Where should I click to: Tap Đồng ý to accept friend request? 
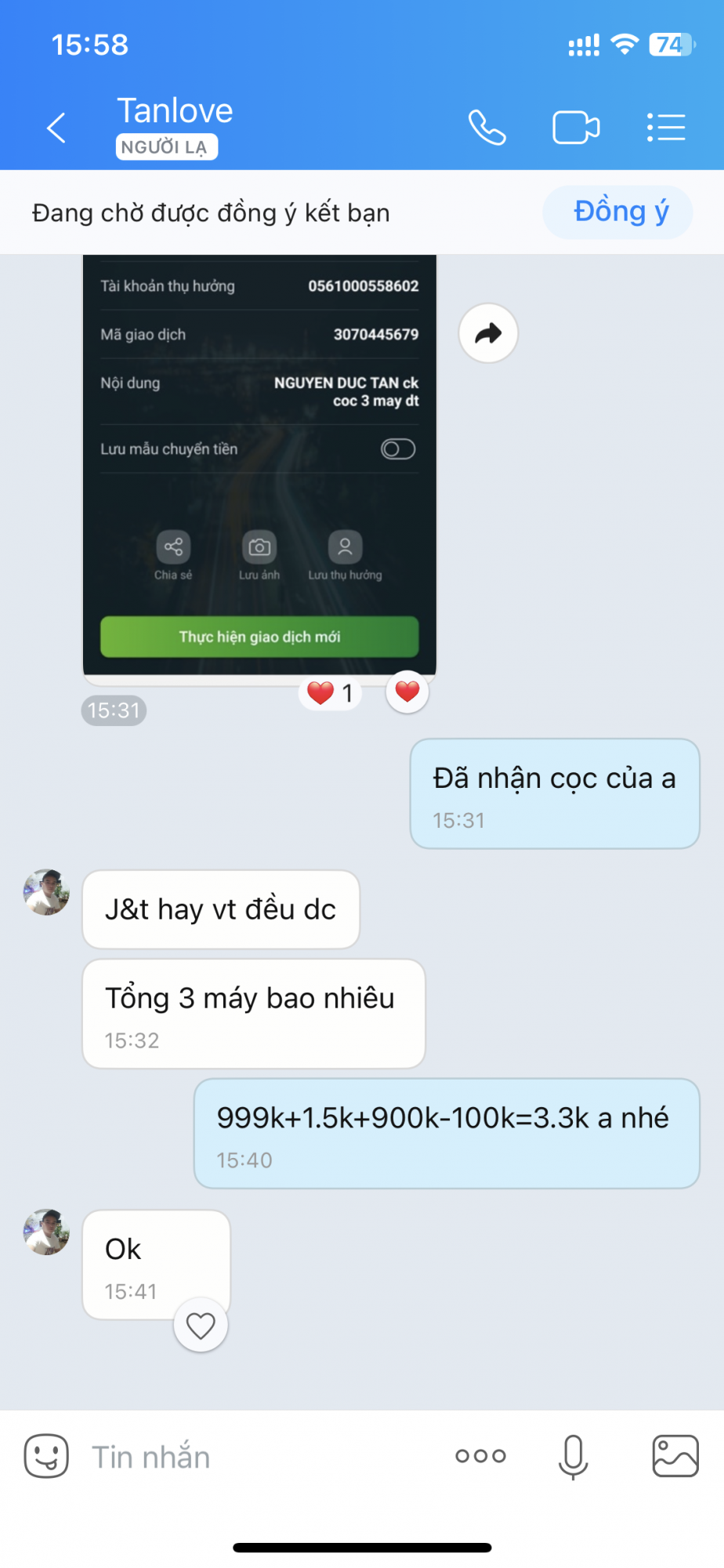point(618,212)
